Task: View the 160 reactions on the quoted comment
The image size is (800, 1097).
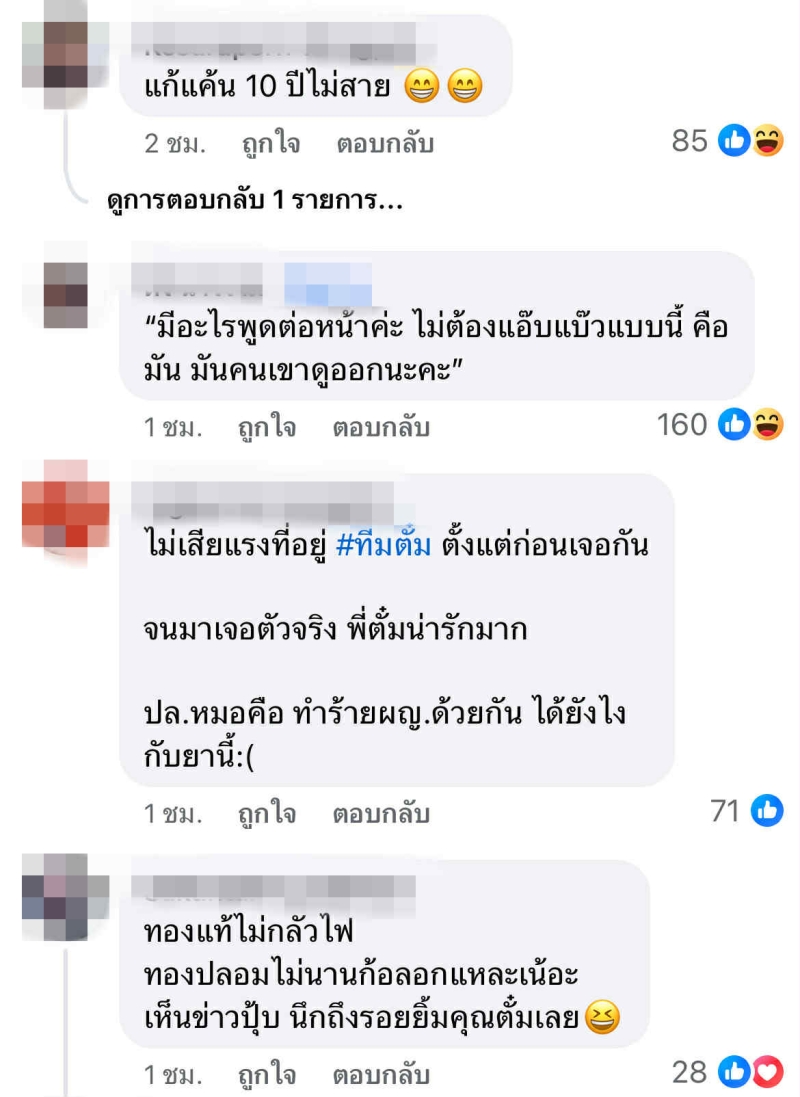Action: (720, 426)
